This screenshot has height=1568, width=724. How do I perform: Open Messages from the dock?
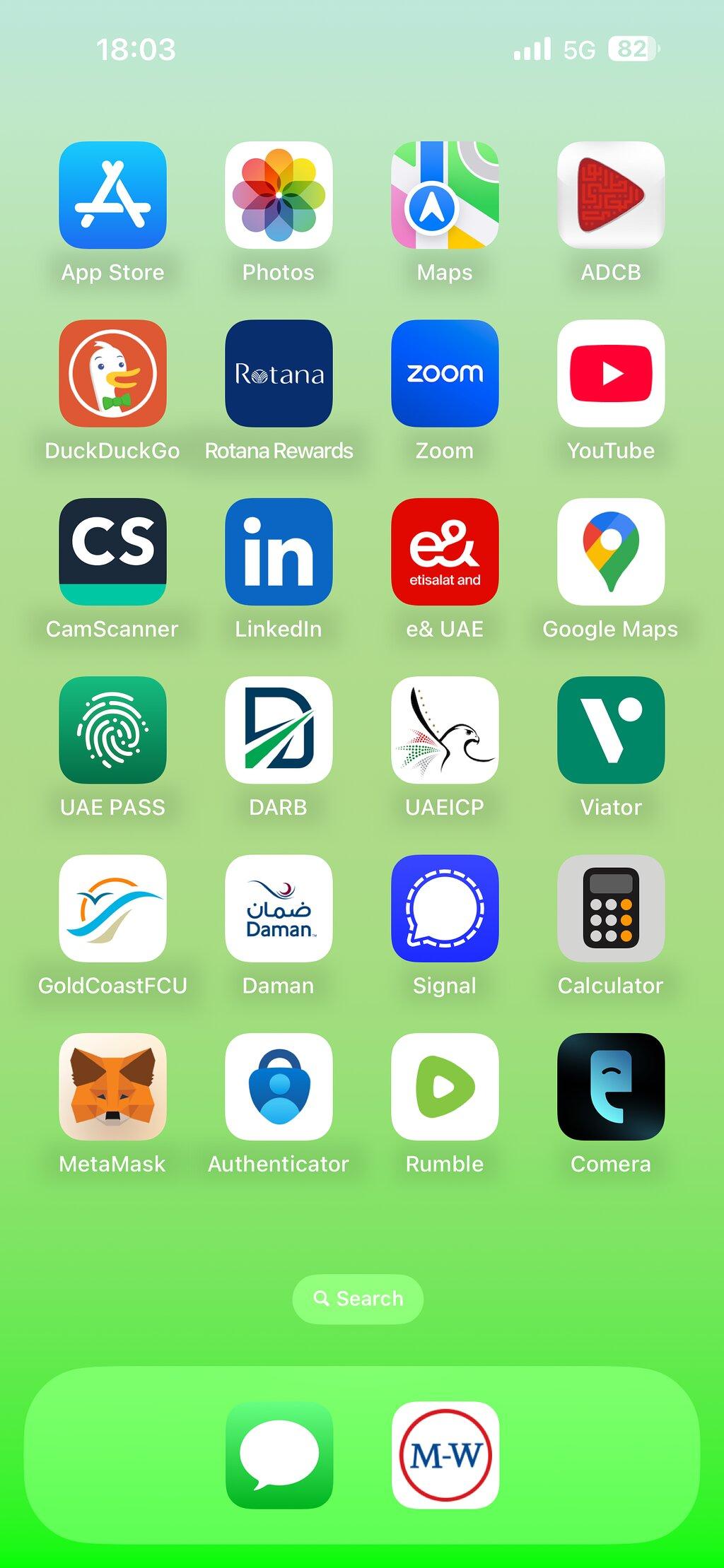point(279,1456)
